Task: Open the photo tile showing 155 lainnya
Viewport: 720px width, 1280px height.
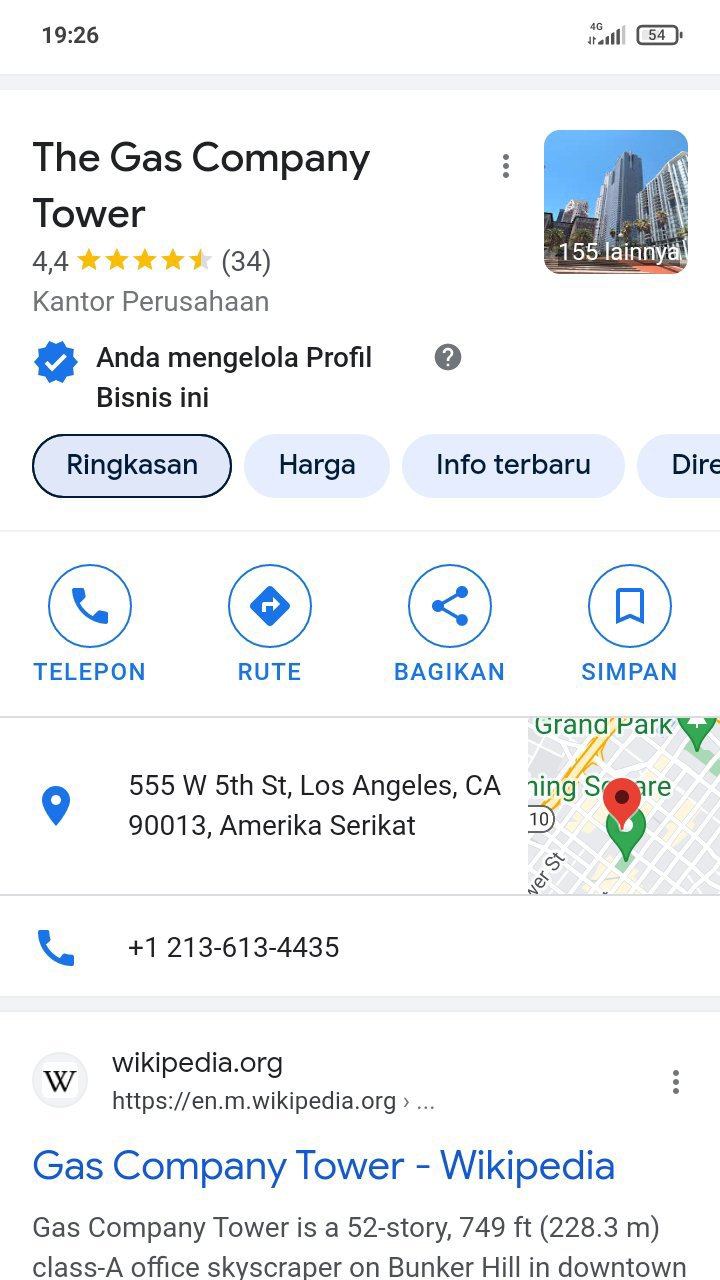Action: tap(615, 202)
